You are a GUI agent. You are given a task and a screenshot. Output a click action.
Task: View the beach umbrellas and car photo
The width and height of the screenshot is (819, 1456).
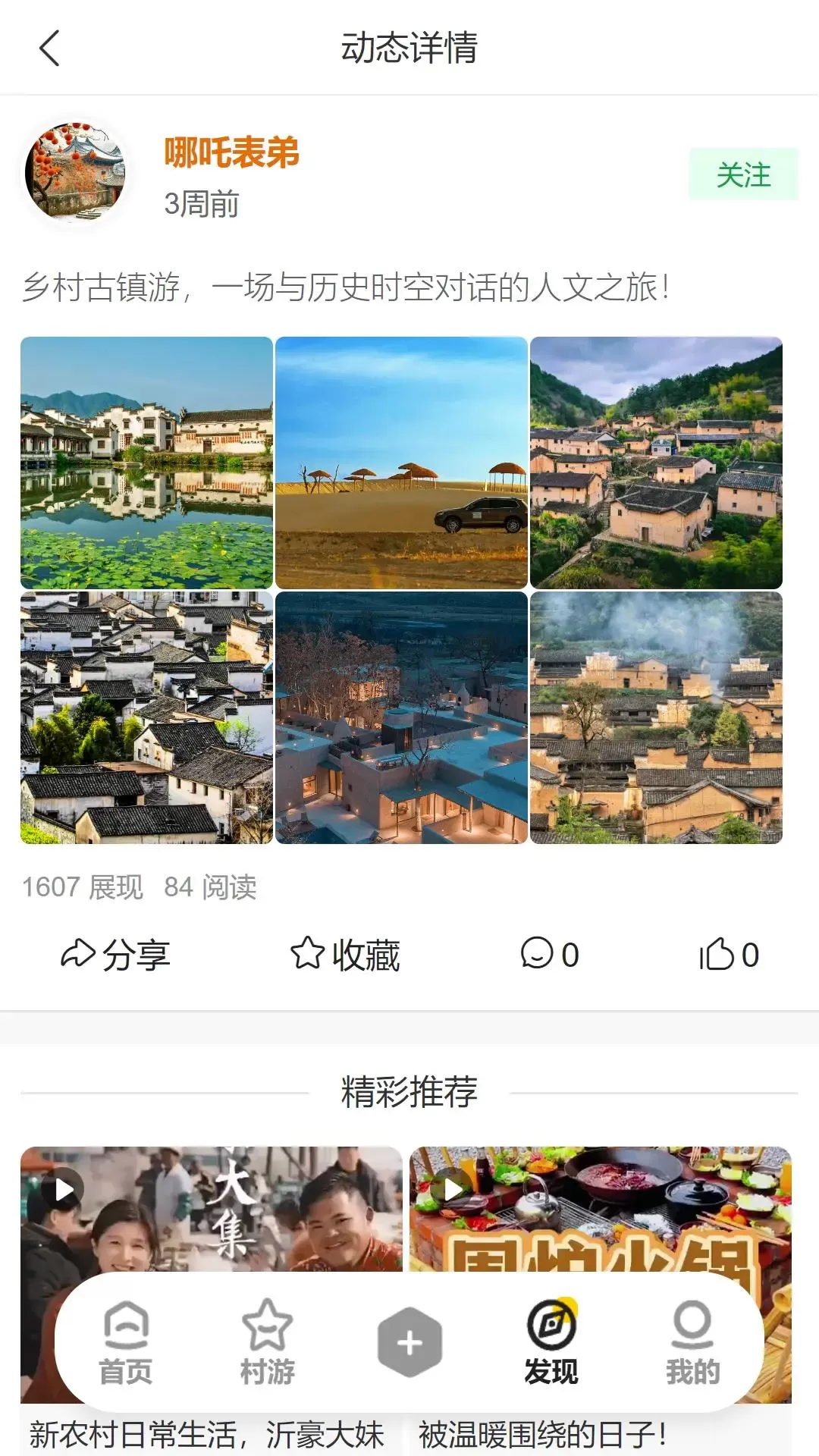click(x=401, y=463)
